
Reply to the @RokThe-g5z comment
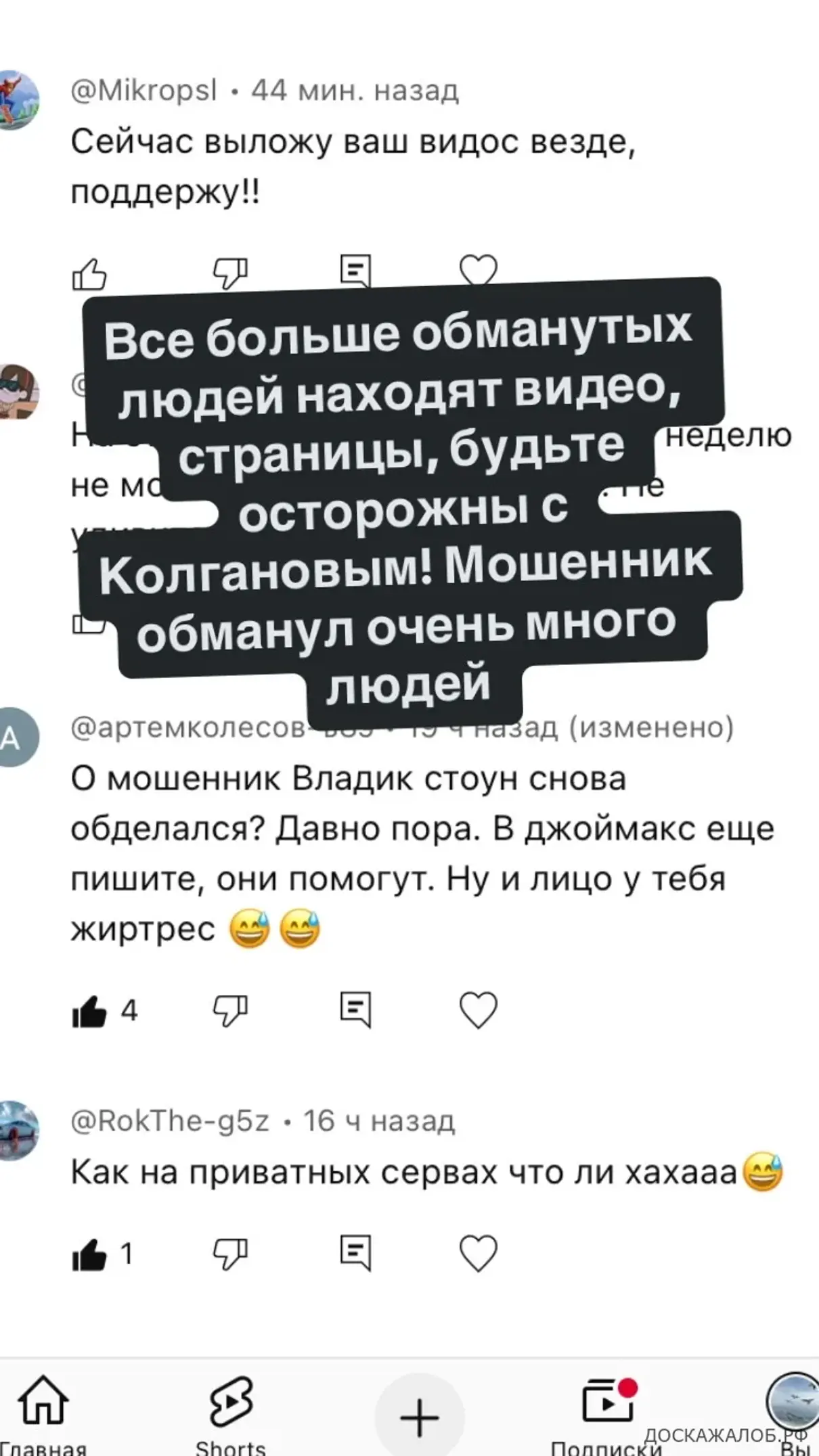click(x=355, y=1254)
